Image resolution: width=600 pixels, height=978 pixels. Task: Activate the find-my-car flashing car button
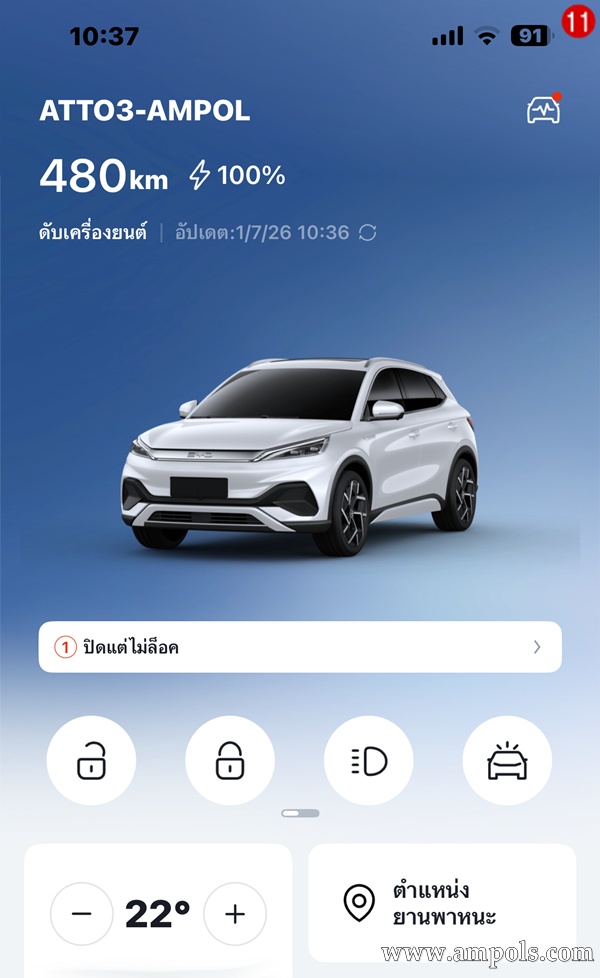pyautogui.click(x=507, y=760)
